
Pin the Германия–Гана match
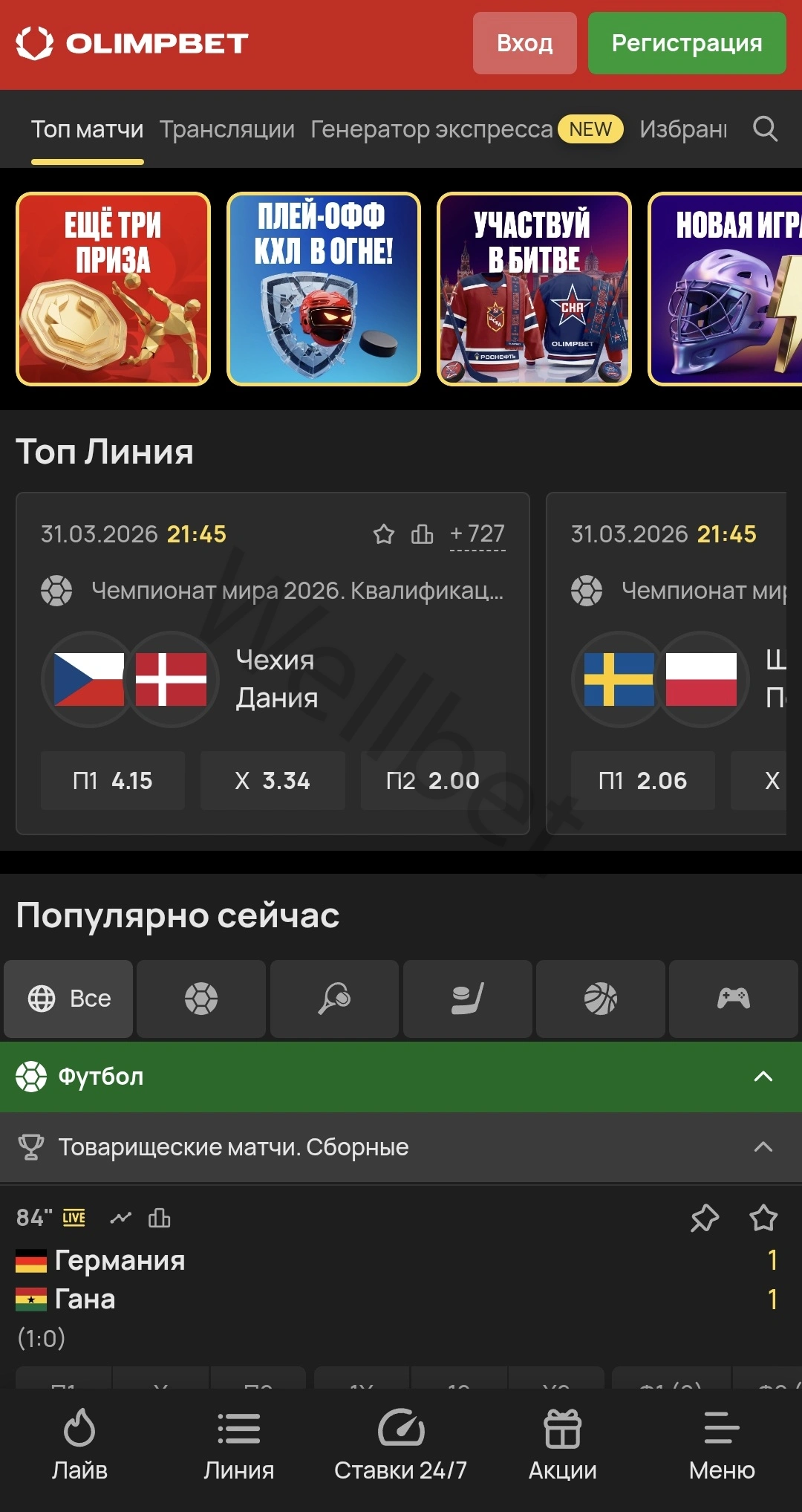click(704, 1218)
